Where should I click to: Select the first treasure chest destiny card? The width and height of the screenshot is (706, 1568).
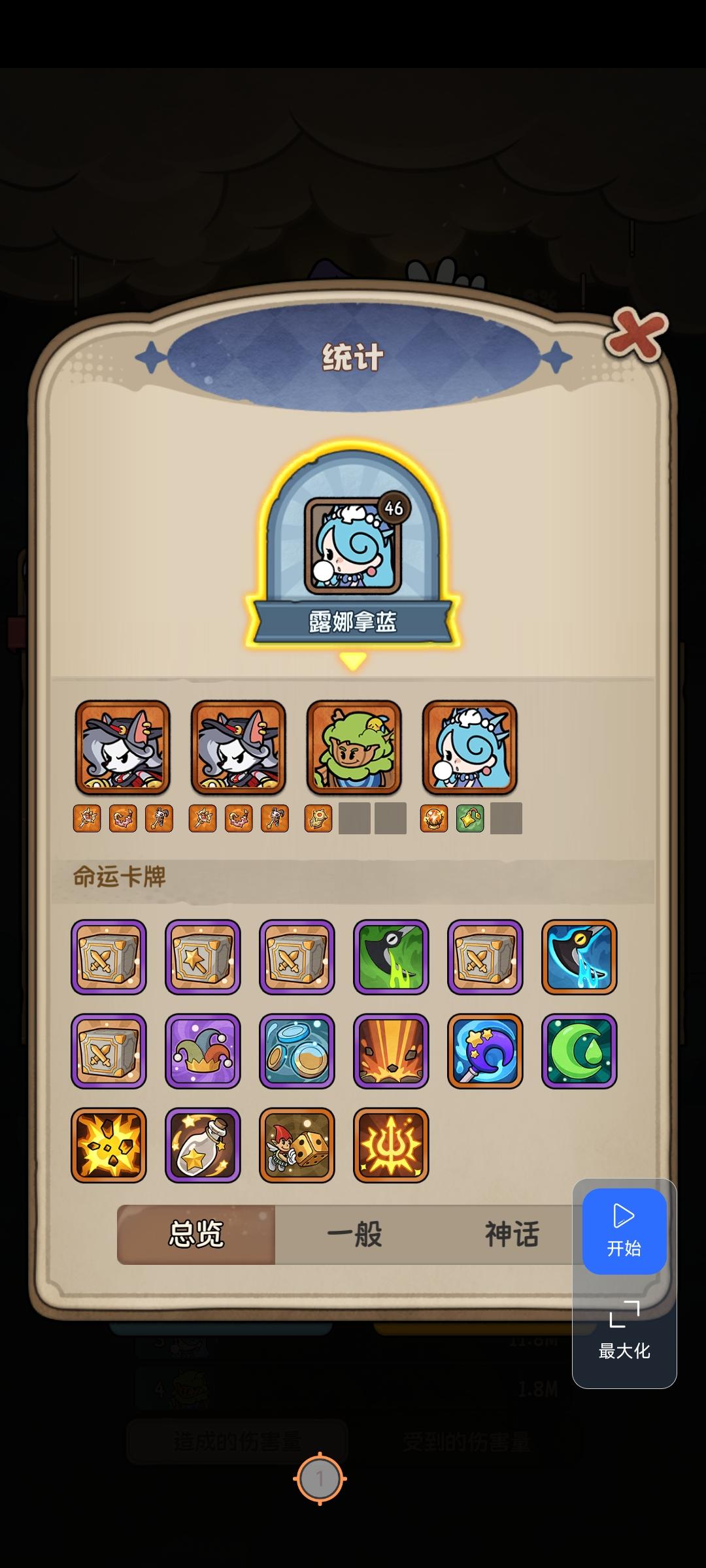108,957
